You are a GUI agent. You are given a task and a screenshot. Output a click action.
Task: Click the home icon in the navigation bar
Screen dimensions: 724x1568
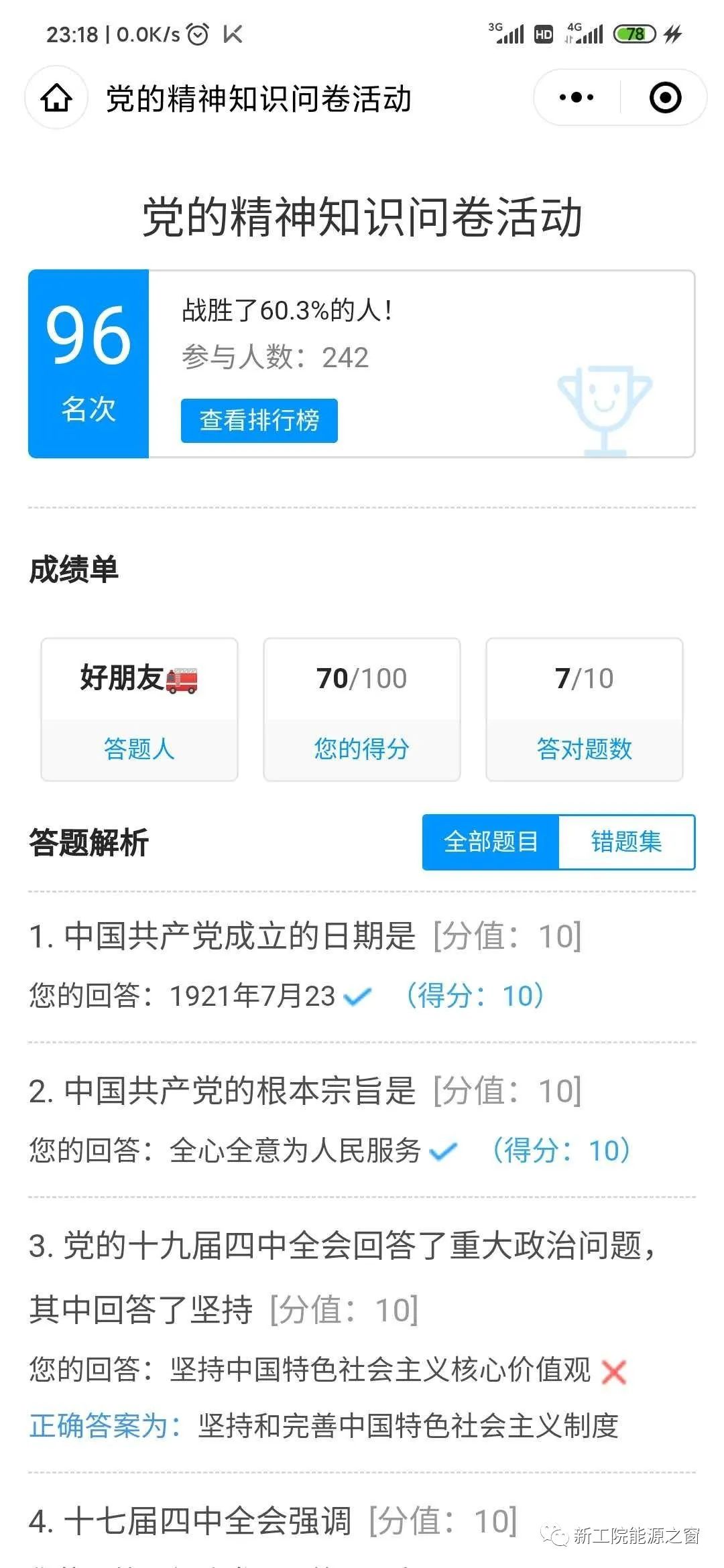[56, 97]
